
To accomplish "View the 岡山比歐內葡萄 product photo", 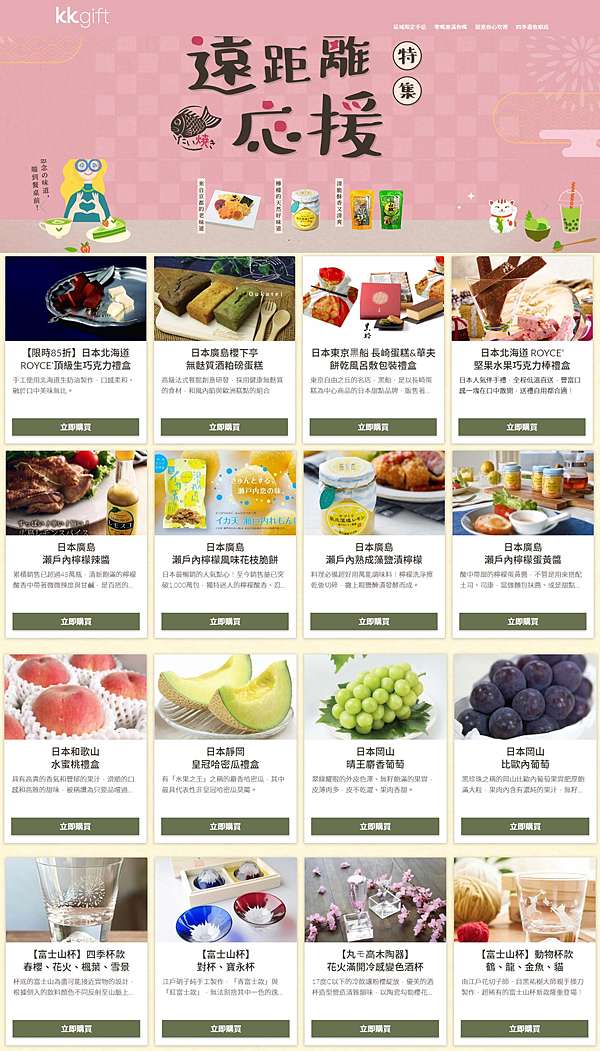I will click(524, 697).
